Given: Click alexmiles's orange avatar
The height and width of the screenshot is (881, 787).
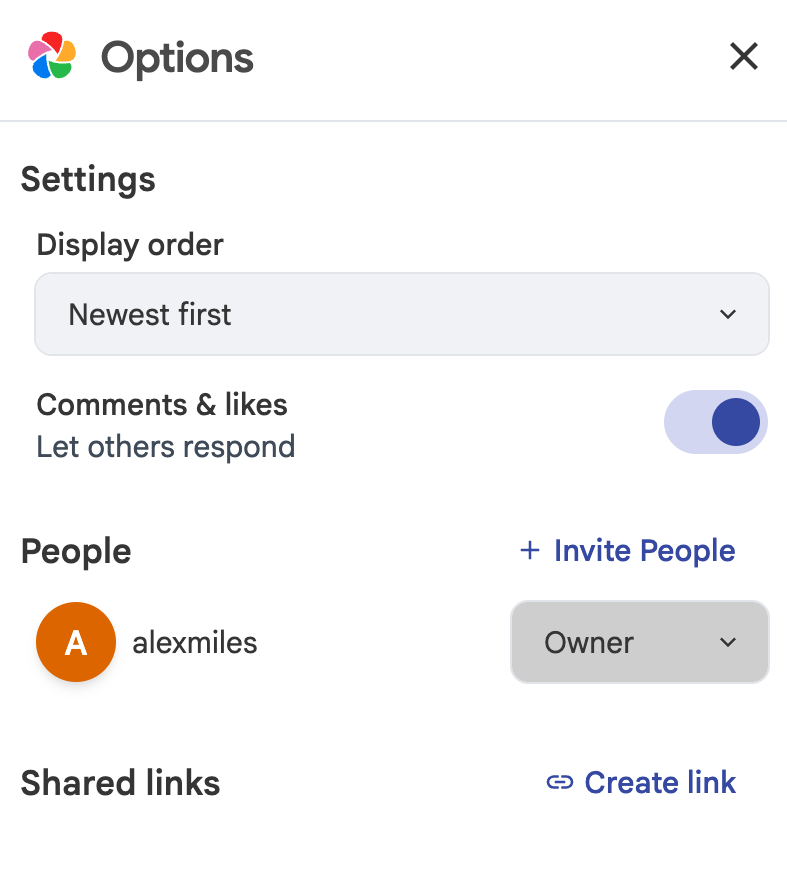Looking at the screenshot, I should [x=76, y=642].
